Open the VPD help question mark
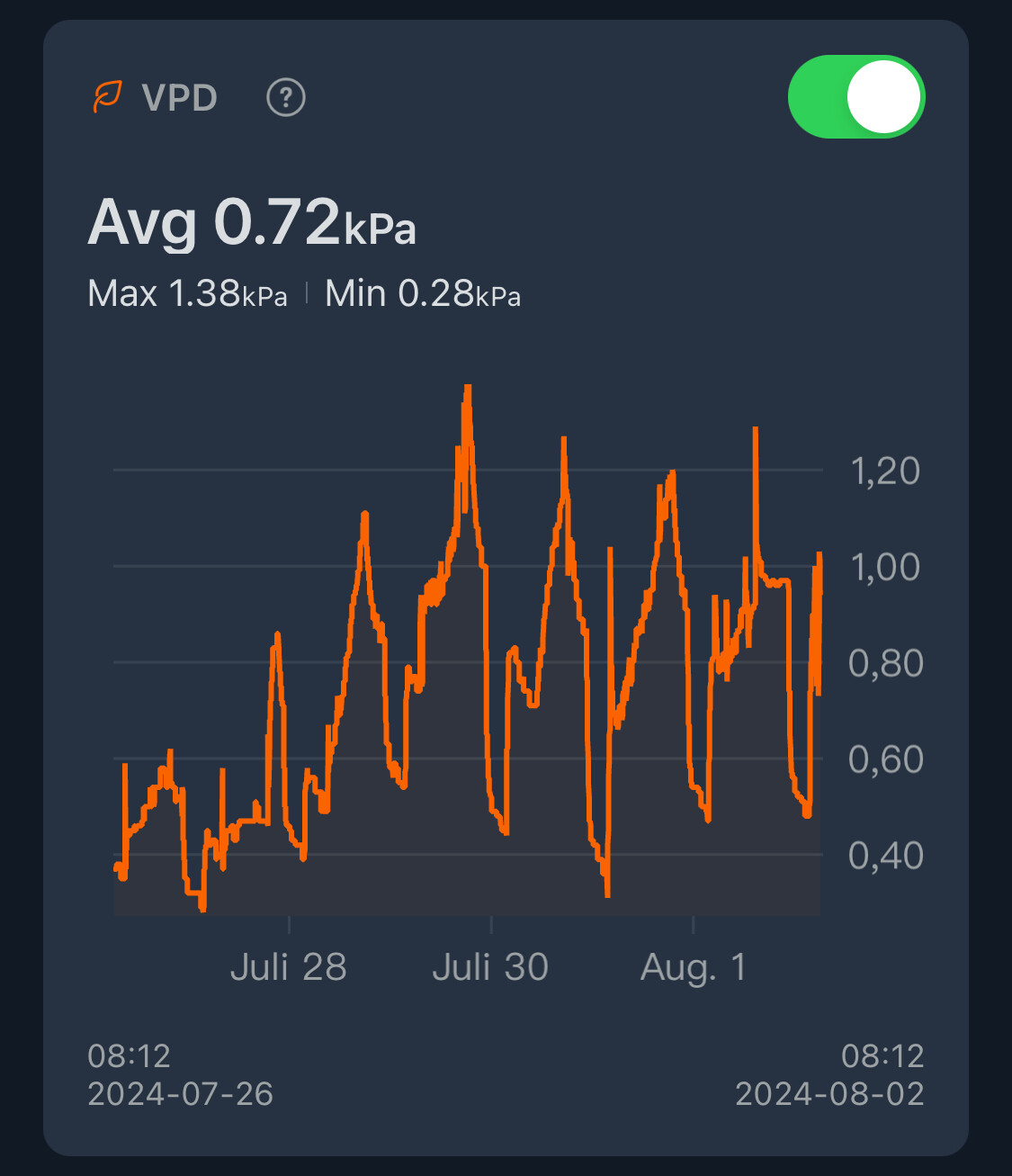1012x1176 pixels. (286, 97)
